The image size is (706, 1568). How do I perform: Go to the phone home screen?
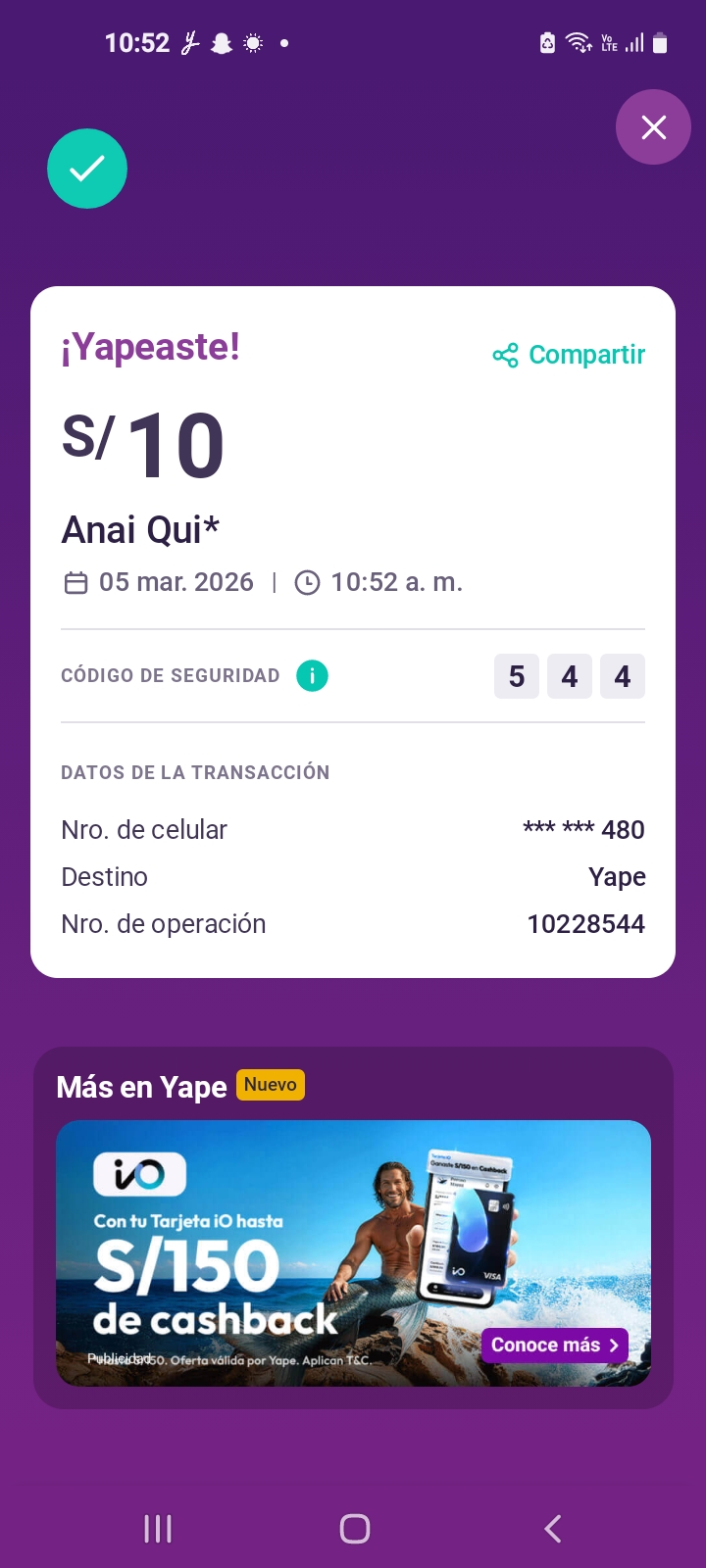[354, 1529]
